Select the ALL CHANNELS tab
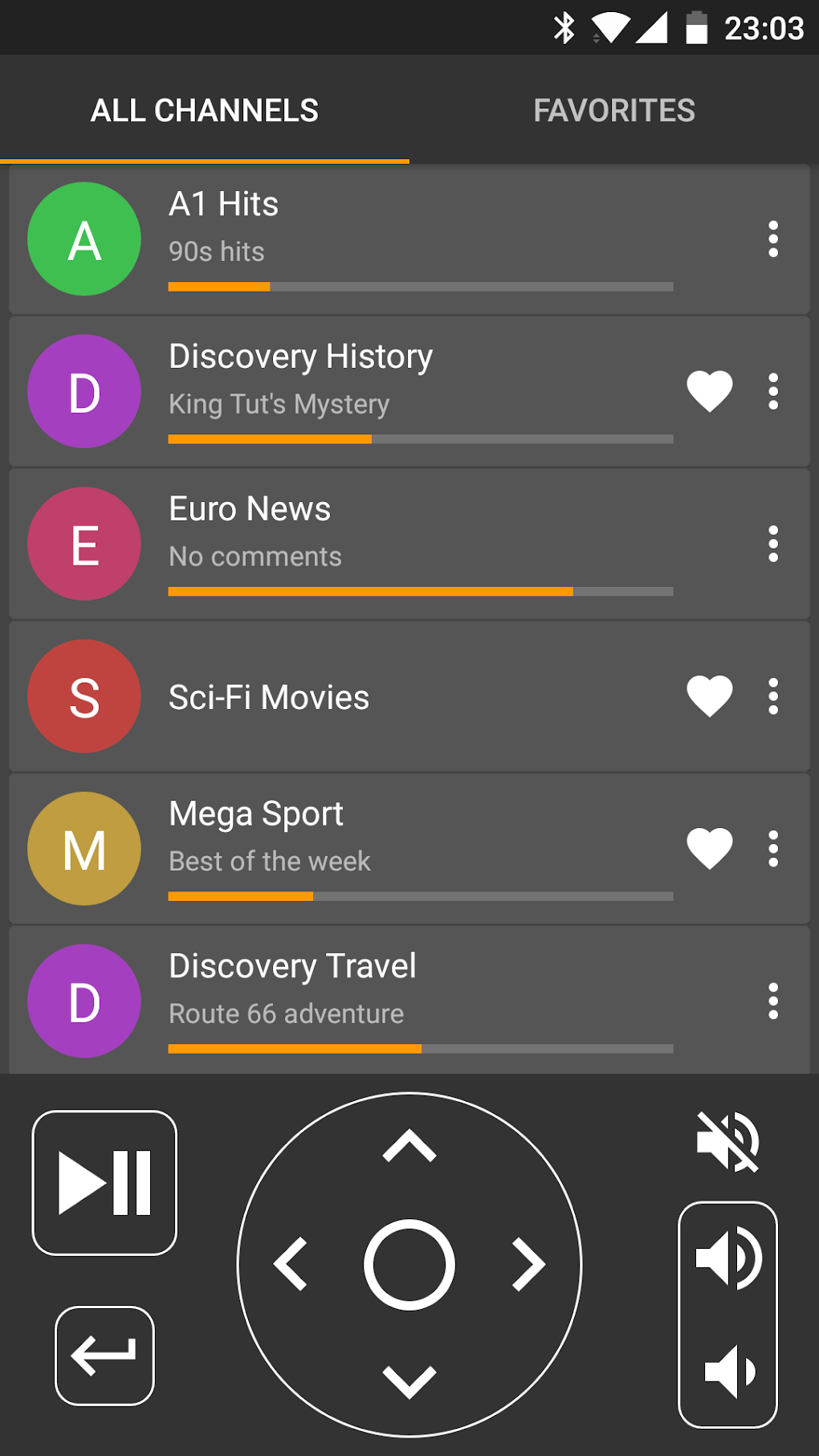Image resolution: width=819 pixels, height=1456 pixels. click(x=205, y=109)
